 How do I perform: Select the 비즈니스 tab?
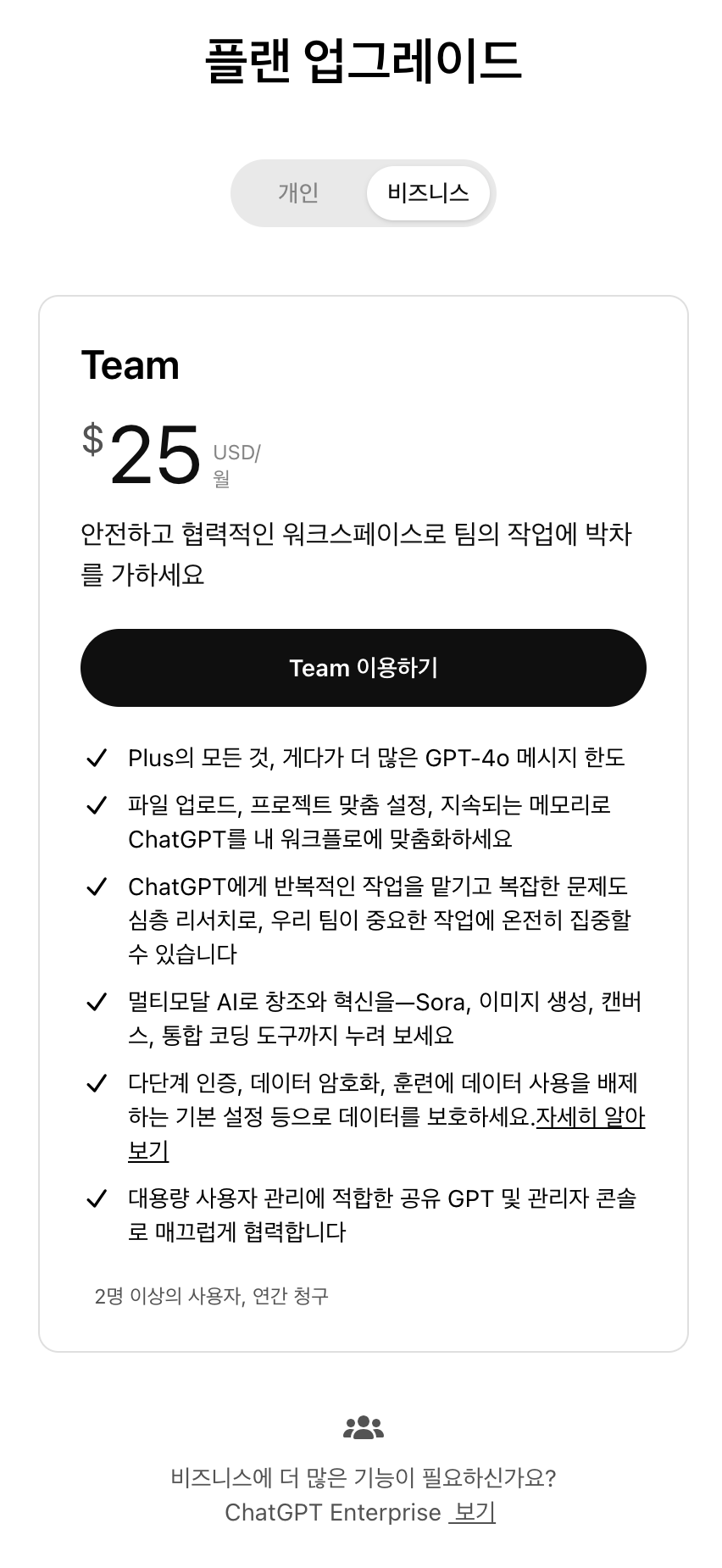click(x=428, y=193)
